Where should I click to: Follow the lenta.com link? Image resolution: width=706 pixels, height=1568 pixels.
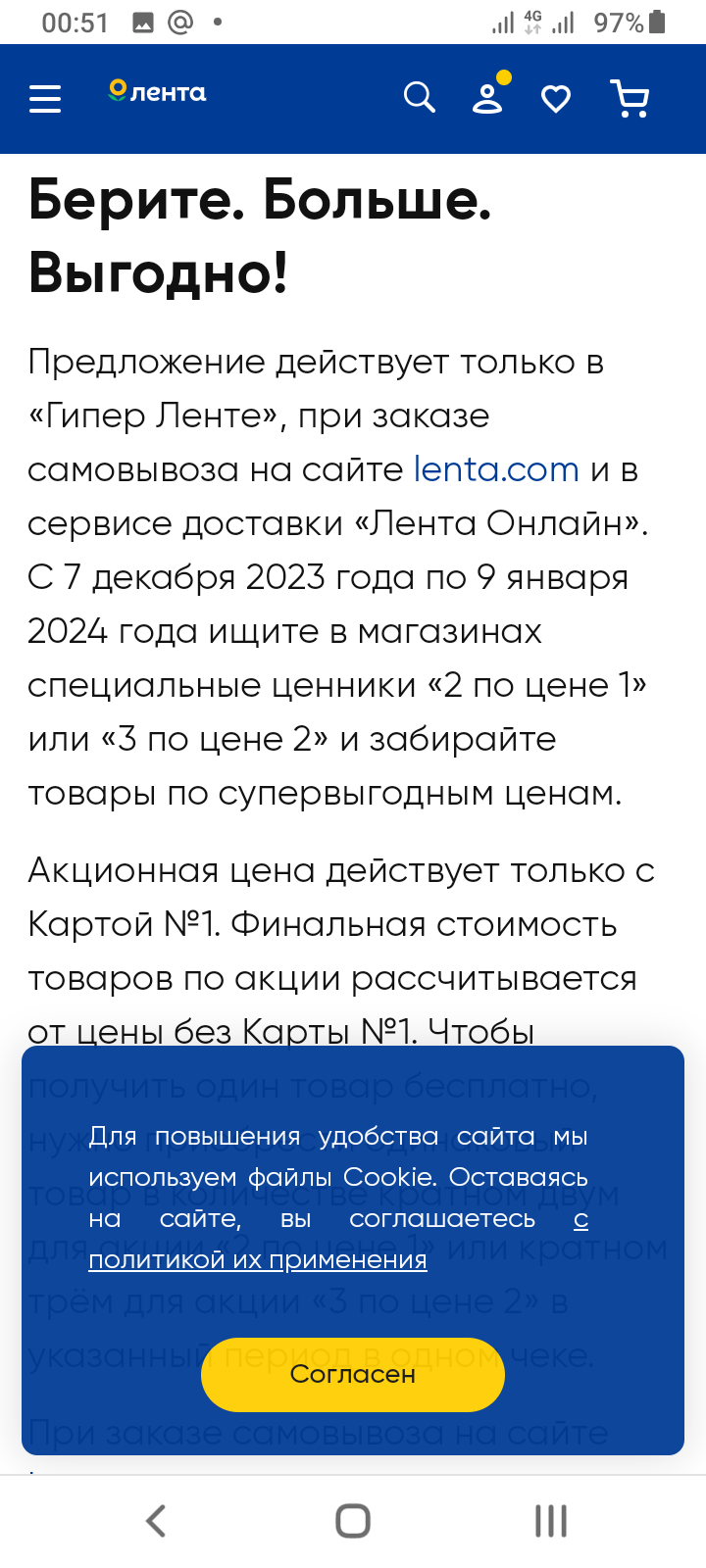[x=496, y=469]
